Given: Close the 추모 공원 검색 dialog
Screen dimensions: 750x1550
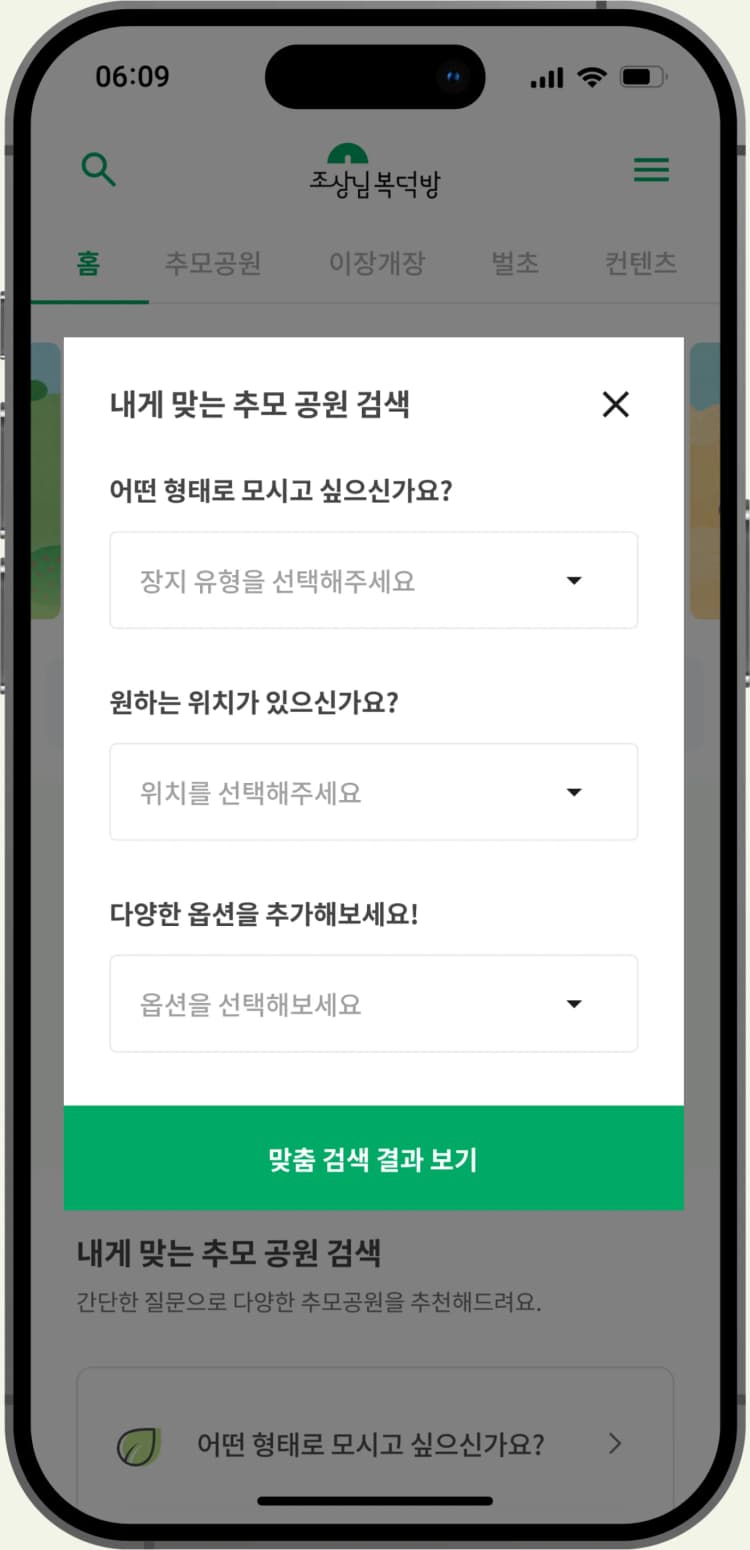Looking at the screenshot, I should (615, 405).
